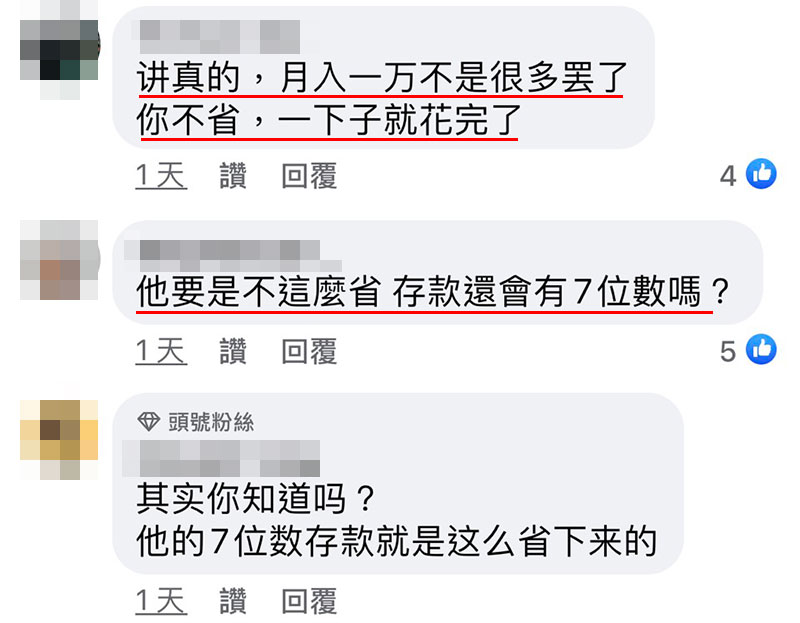Tap 讚 under the 月入一万 comment
The height and width of the screenshot is (623, 800).
(233, 176)
